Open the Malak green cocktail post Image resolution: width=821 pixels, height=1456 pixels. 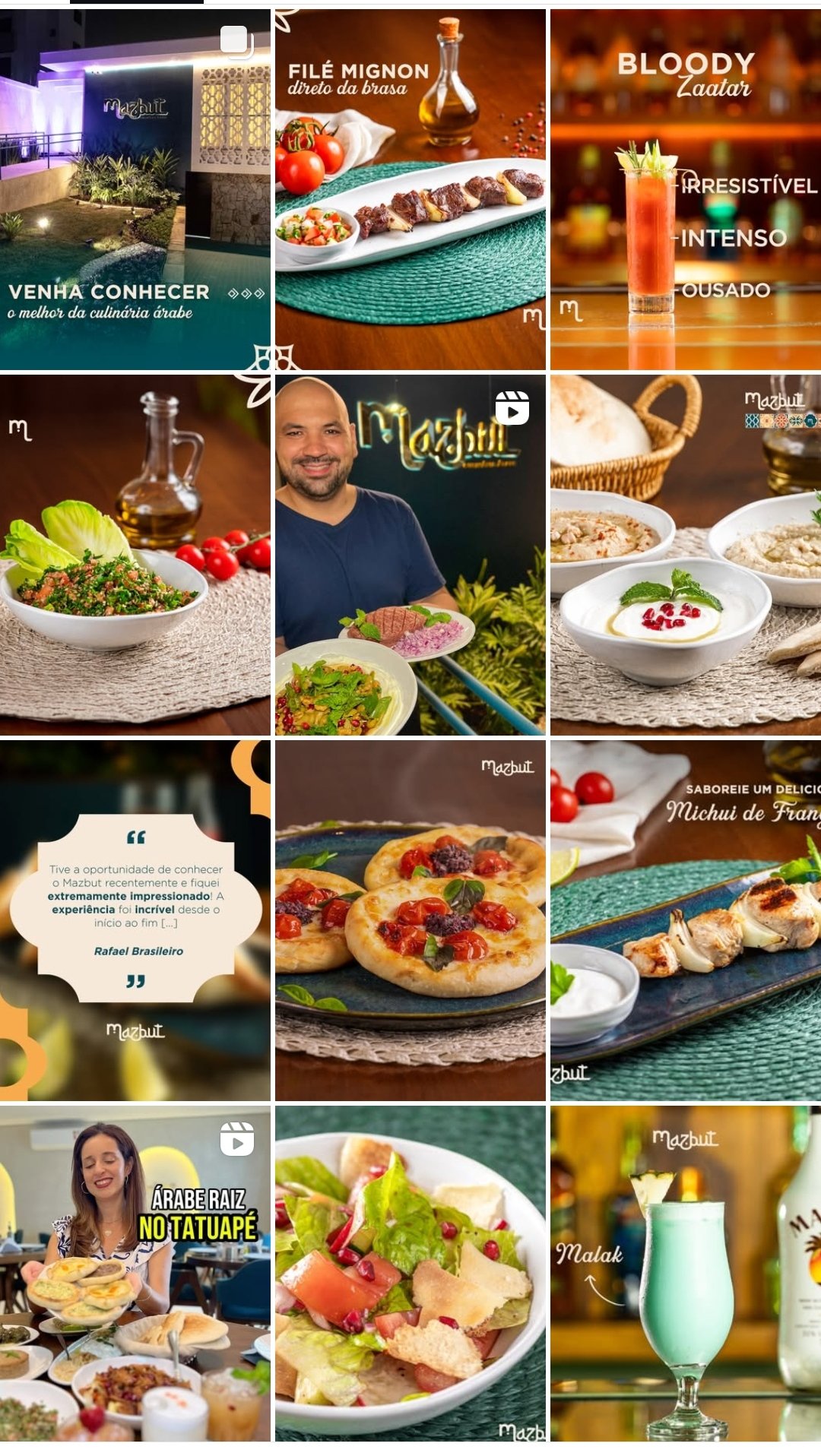[x=686, y=1274]
